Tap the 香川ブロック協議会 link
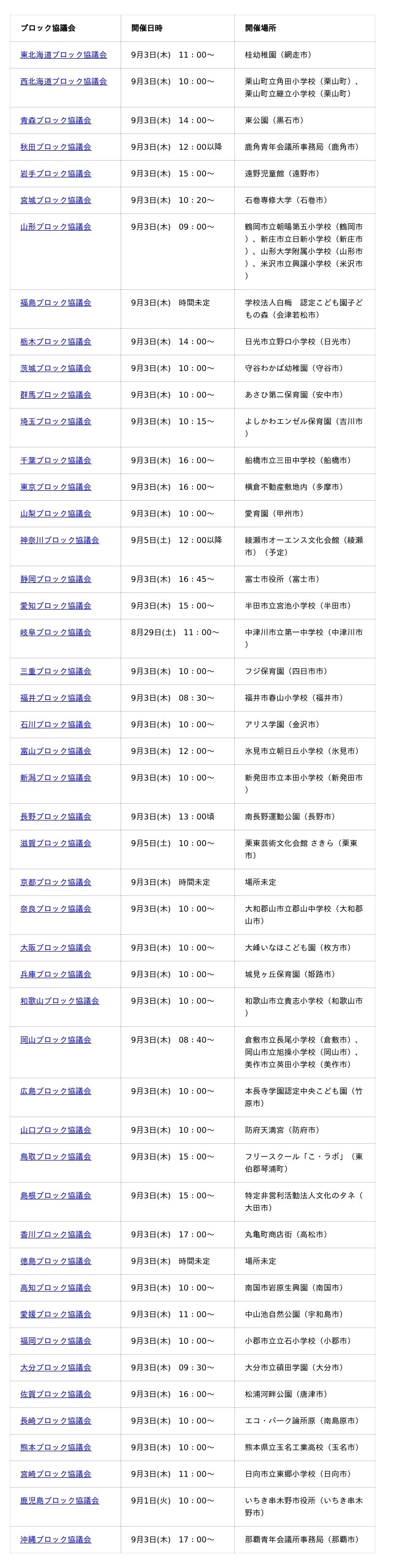Image resolution: width=394 pixels, height=1568 pixels. [56, 1234]
